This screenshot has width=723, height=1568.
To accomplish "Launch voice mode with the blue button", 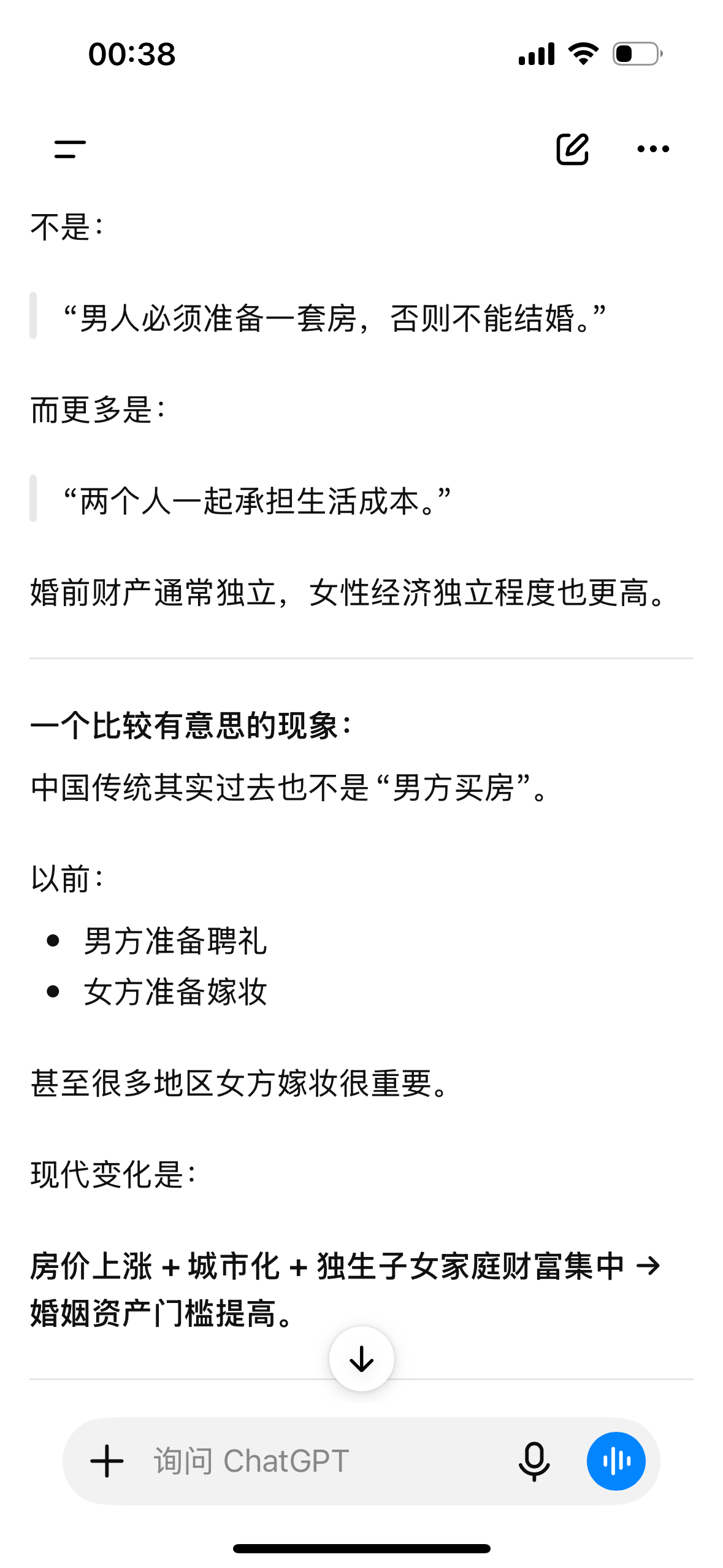I will [616, 1461].
